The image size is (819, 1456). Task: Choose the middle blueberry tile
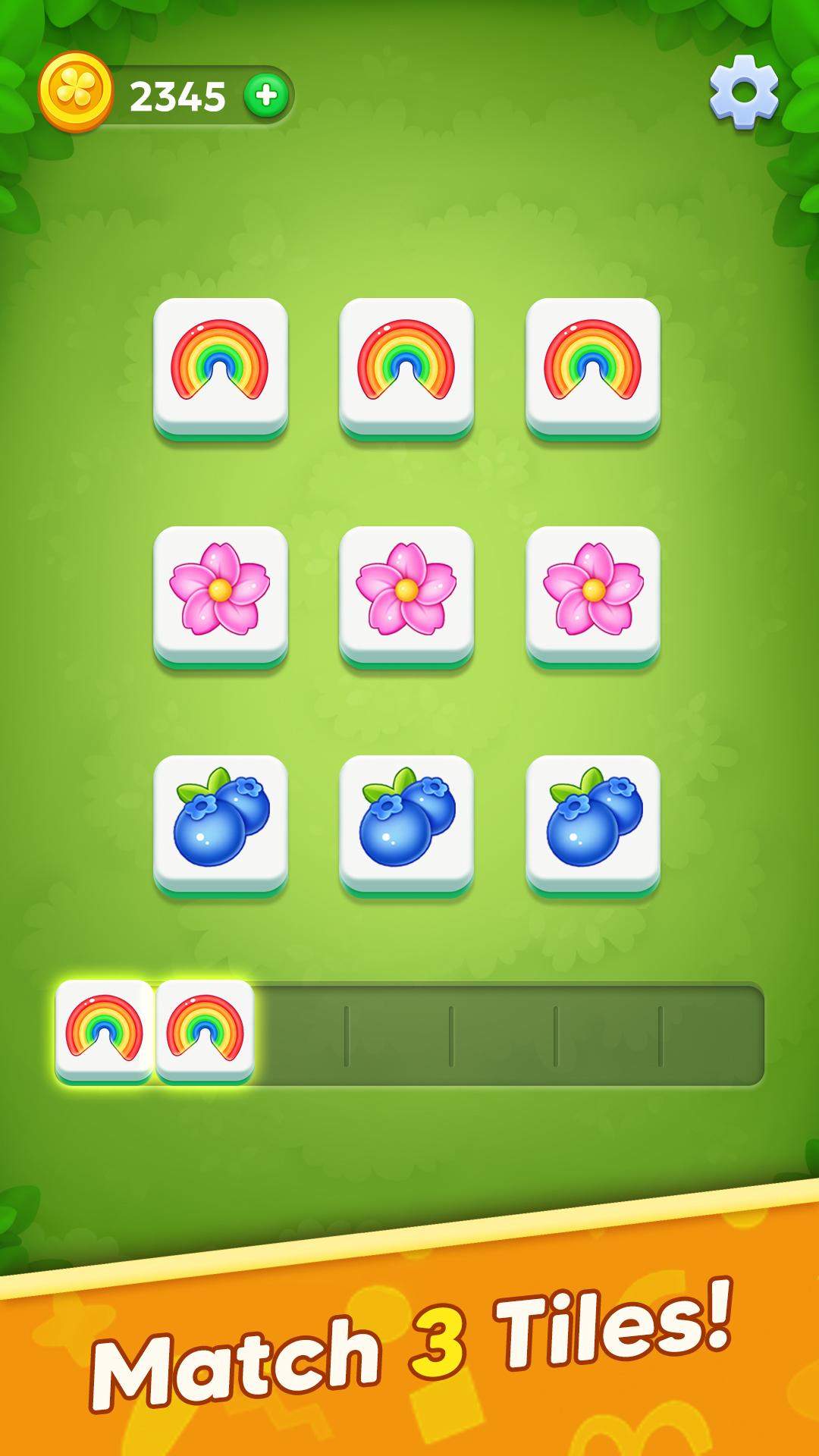[406, 826]
